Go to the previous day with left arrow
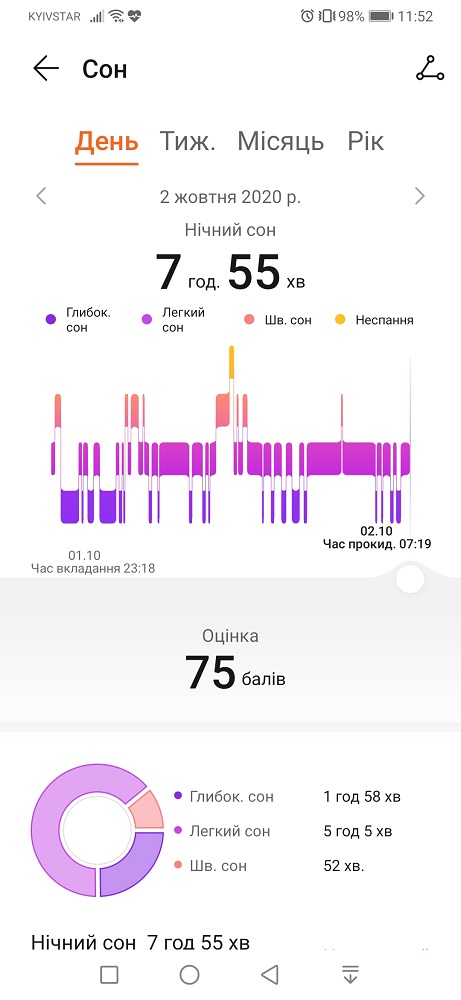Image resolution: width=461 pixels, height=1000 pixels. tap(41, 196)
